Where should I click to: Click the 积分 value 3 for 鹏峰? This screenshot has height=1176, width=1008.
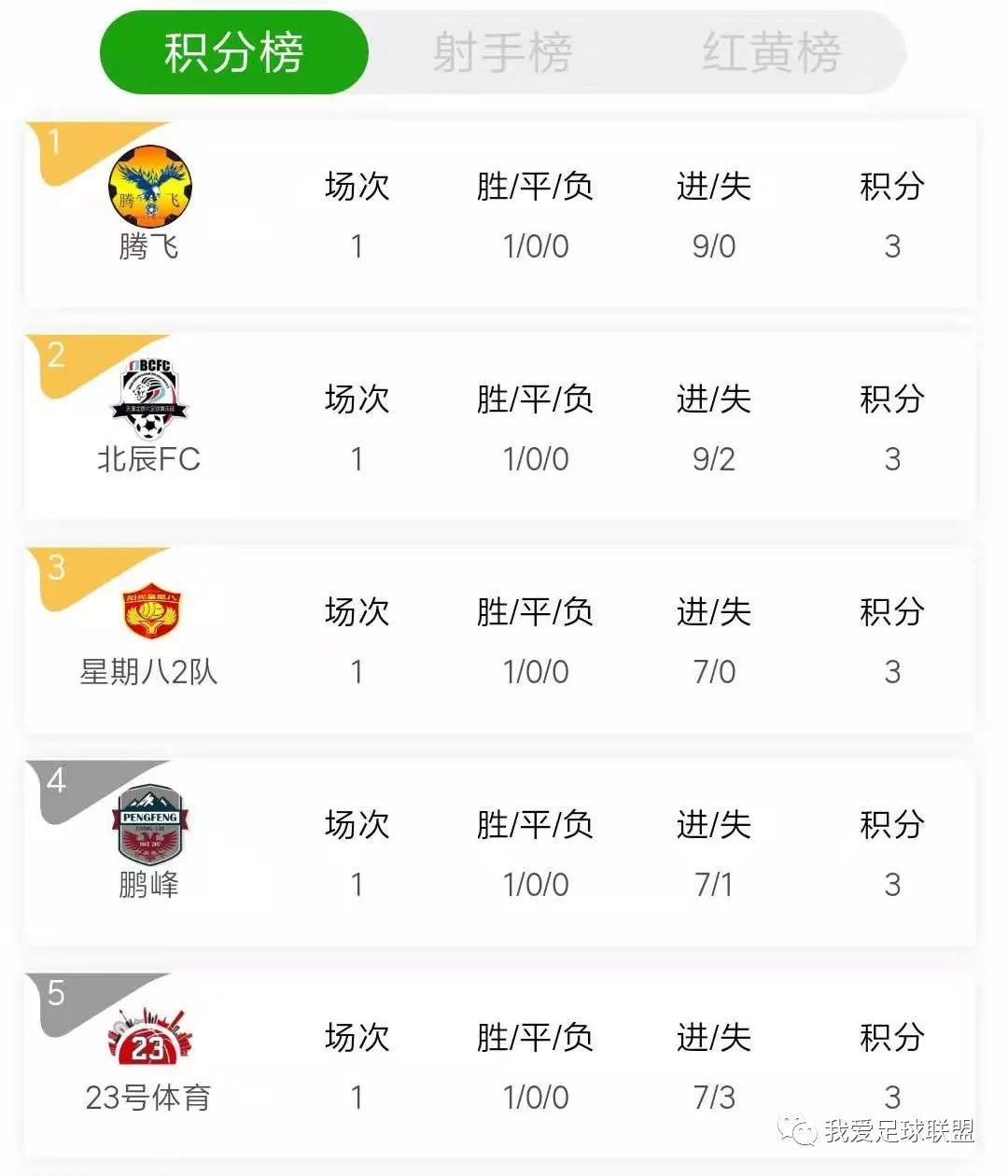pos(893,885)
